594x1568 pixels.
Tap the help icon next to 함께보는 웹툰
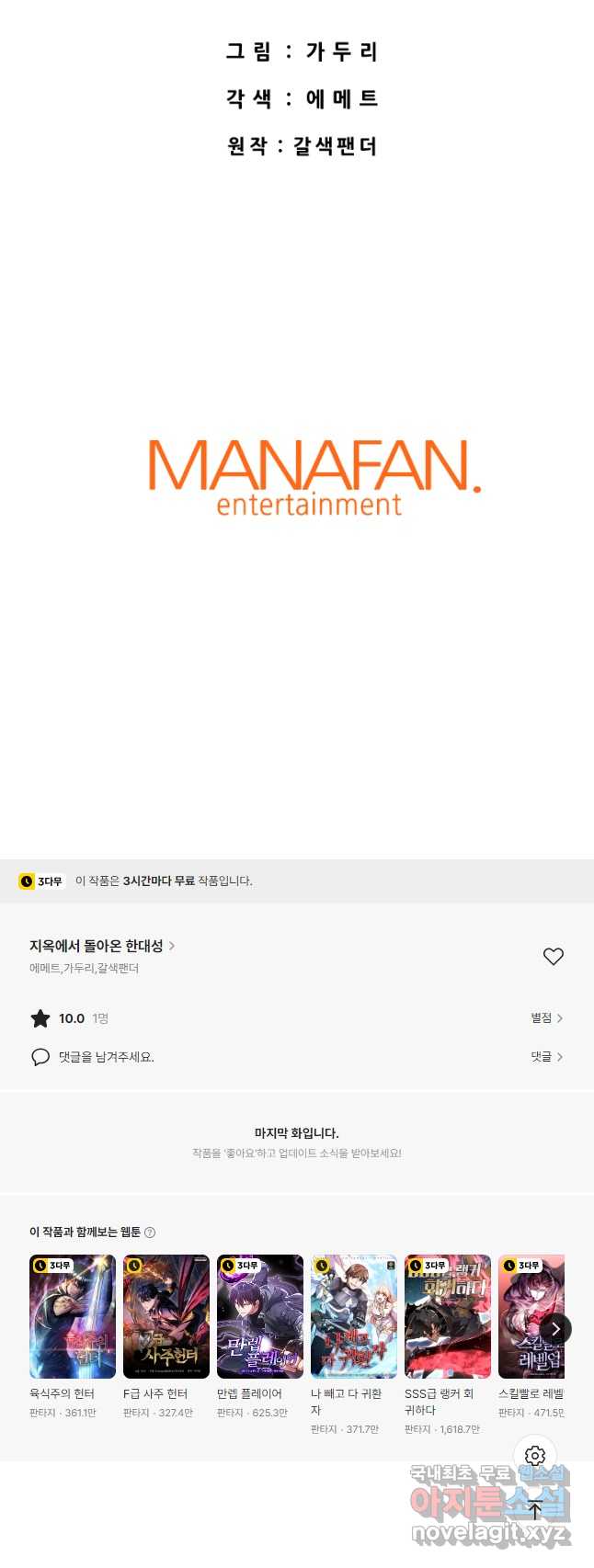coord(150,1233)
